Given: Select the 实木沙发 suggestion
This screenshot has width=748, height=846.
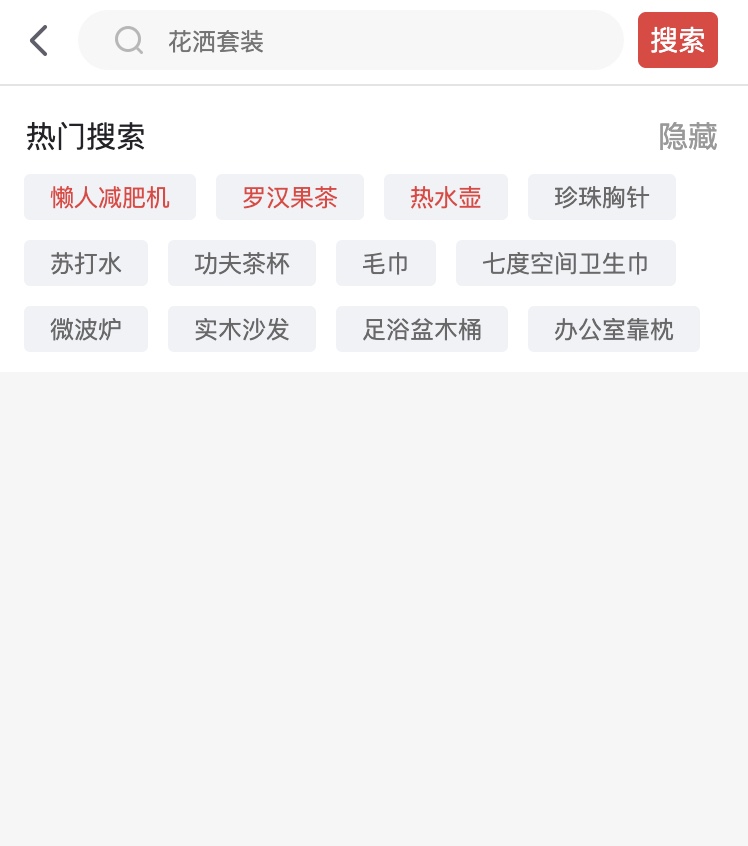Looking at the screenshot, I should click(242, 329).
